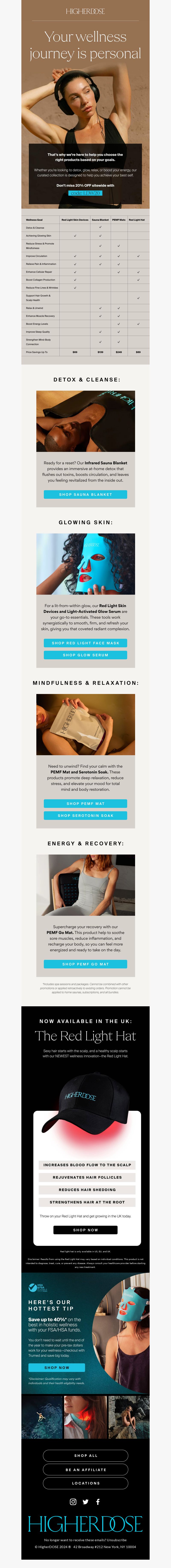Select the Shop Glow Serum button
The width and height of the screenshot is (171, 1568).
pyautogui.click(x=85, y=655)
